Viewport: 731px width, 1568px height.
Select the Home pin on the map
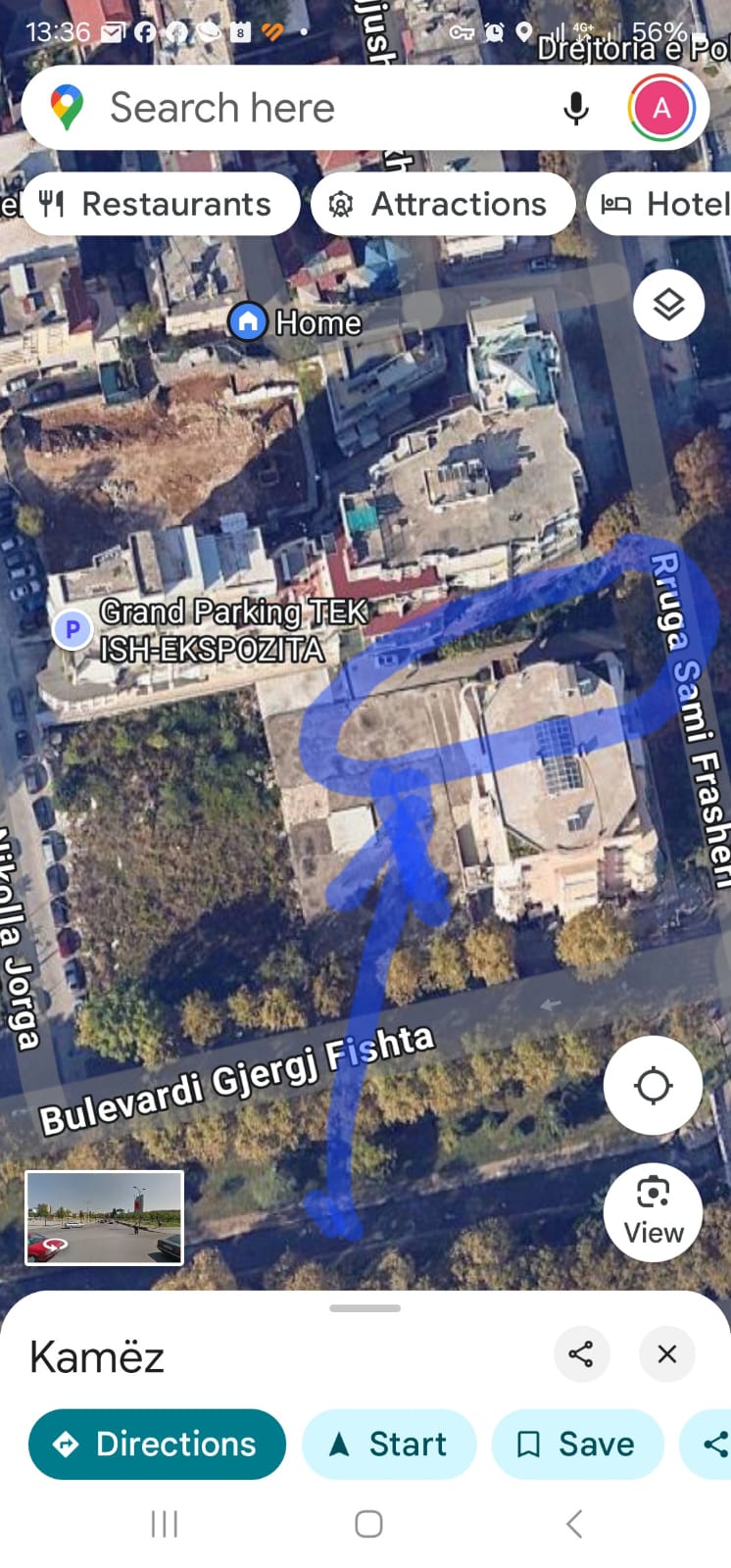248,320
